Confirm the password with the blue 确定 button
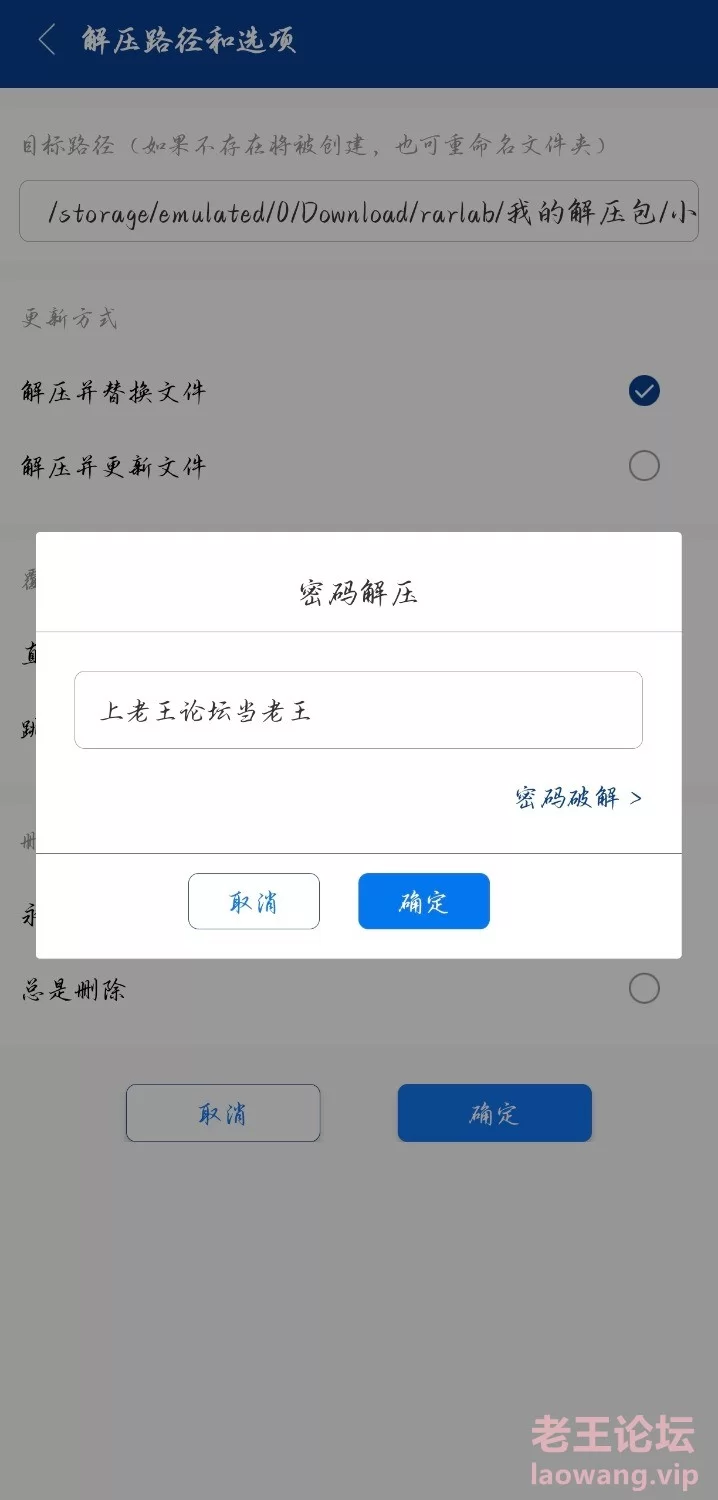This screenshot has height=1500, width=718. click(x=424, y=901)
